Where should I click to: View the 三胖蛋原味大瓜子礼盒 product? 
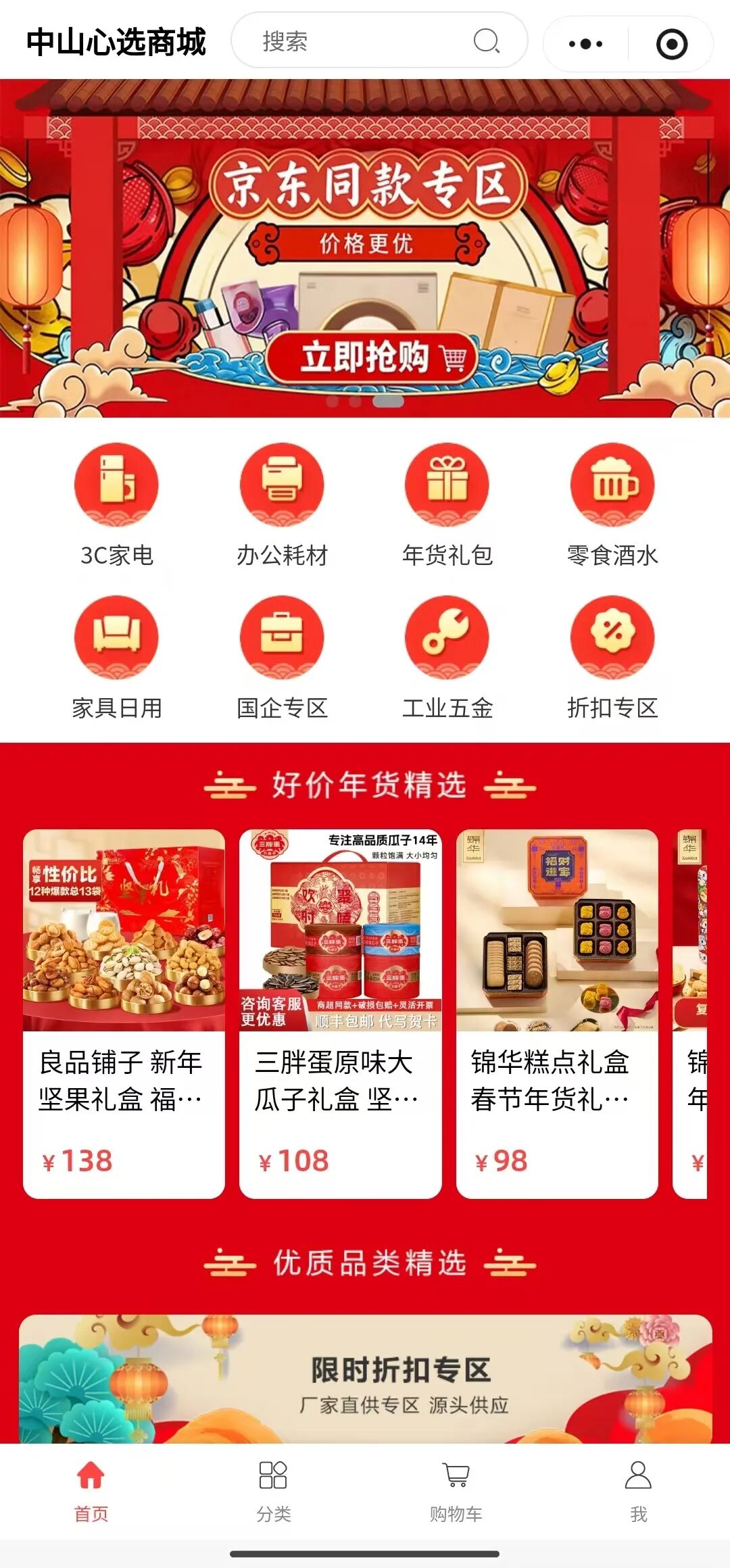[x=340, y=1014]
